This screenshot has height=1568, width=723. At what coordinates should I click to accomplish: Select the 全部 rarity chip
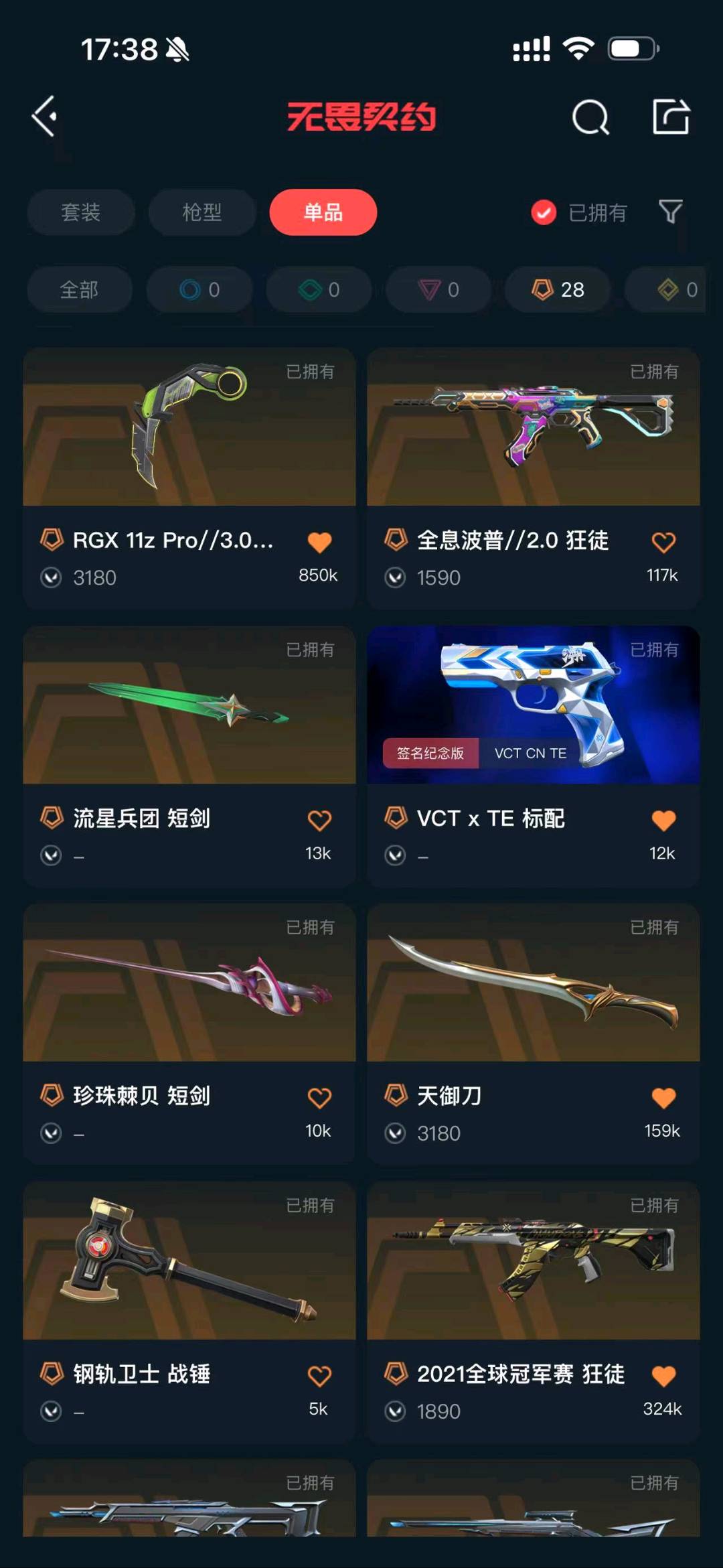pos(79,289)
